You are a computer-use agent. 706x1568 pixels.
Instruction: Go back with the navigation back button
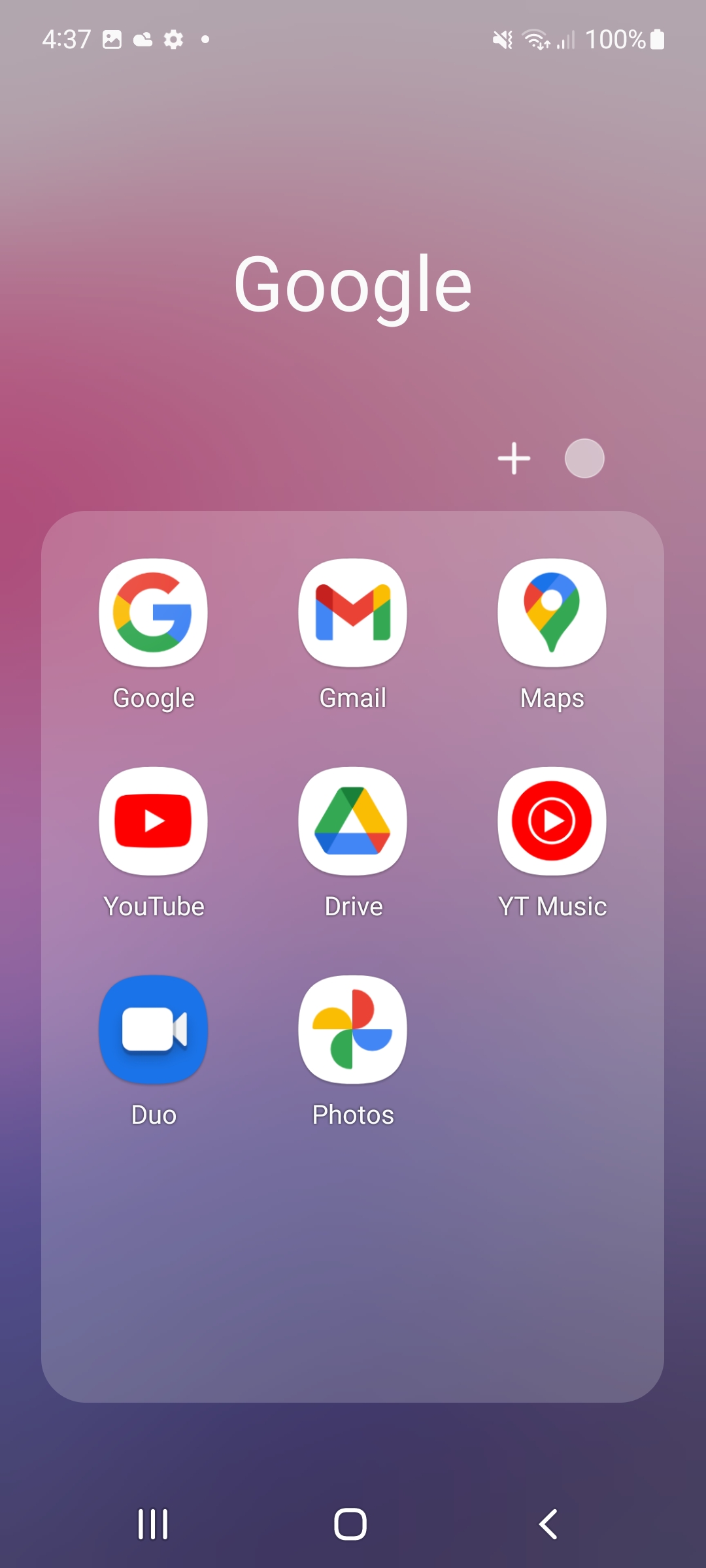point(548,1524)
